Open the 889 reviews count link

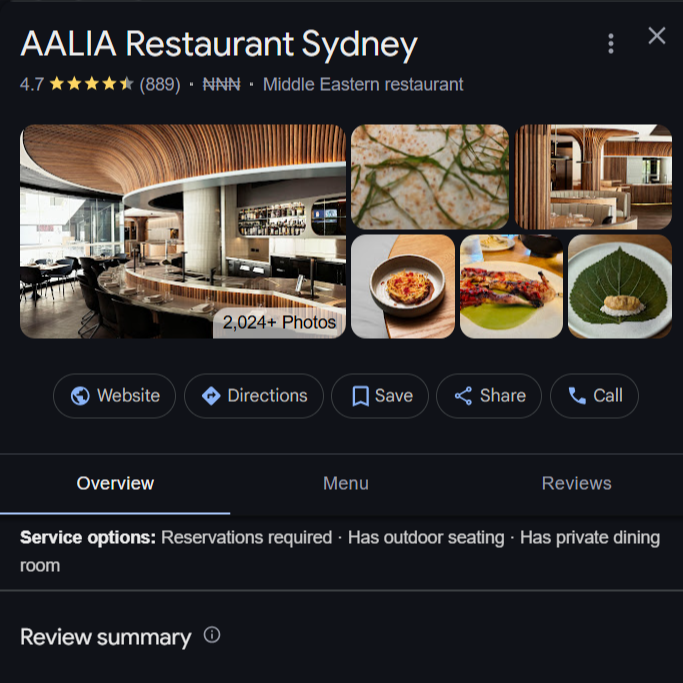(x=160, y=85)
